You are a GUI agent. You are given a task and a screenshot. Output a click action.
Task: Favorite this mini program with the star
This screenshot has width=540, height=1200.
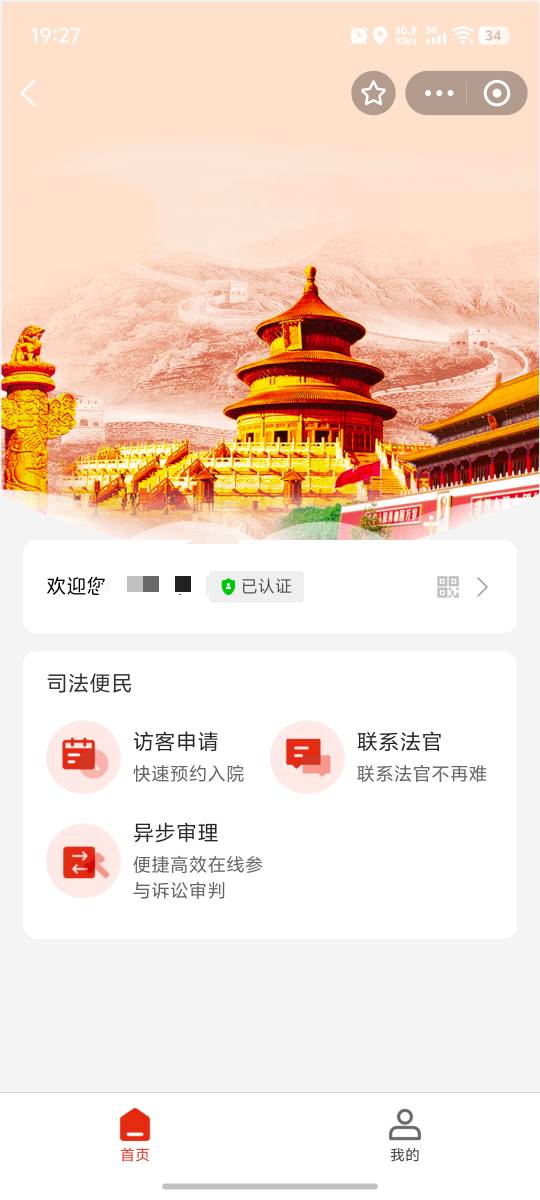[373, 93]
